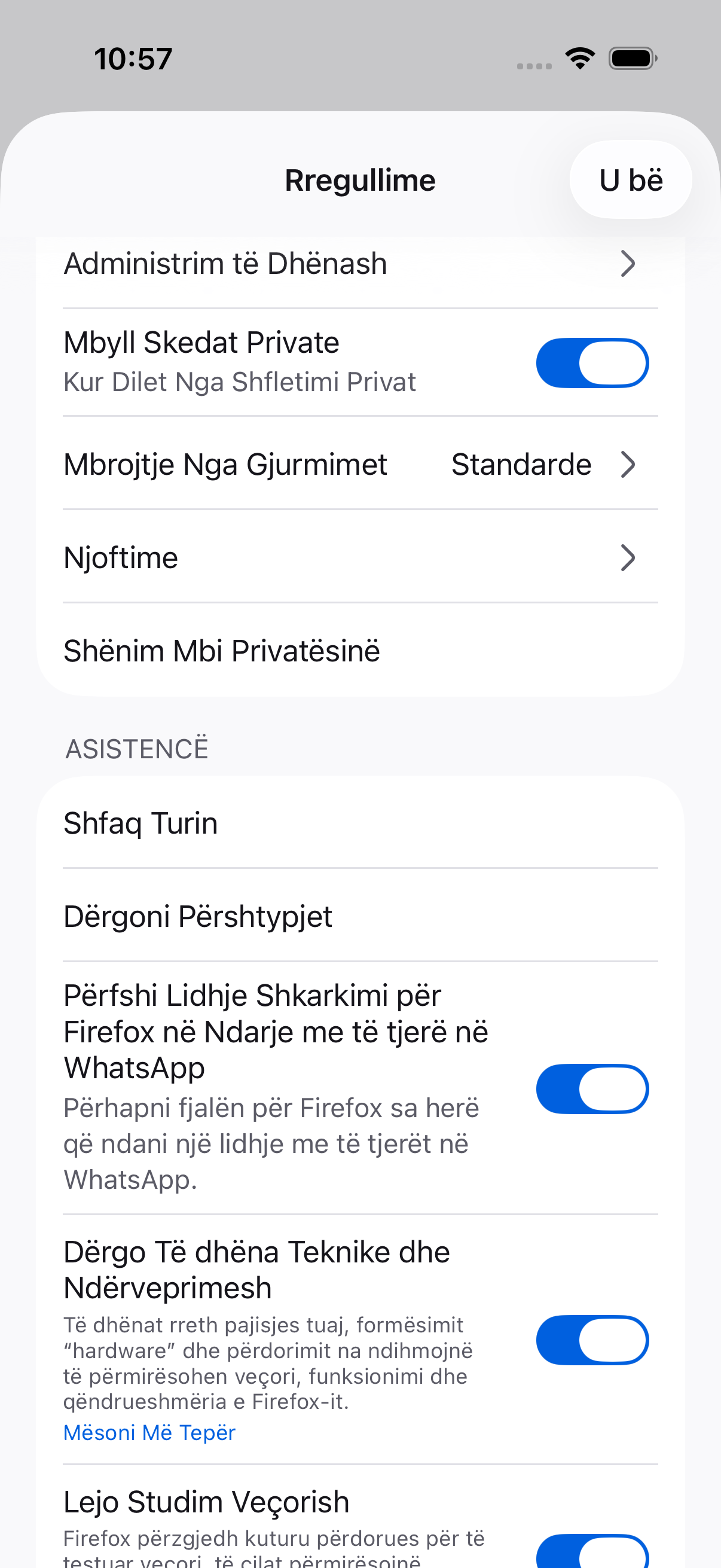Open Administrim të Dhënash
The width and height of the screenshot is (721, 1568).
point(360,264)
